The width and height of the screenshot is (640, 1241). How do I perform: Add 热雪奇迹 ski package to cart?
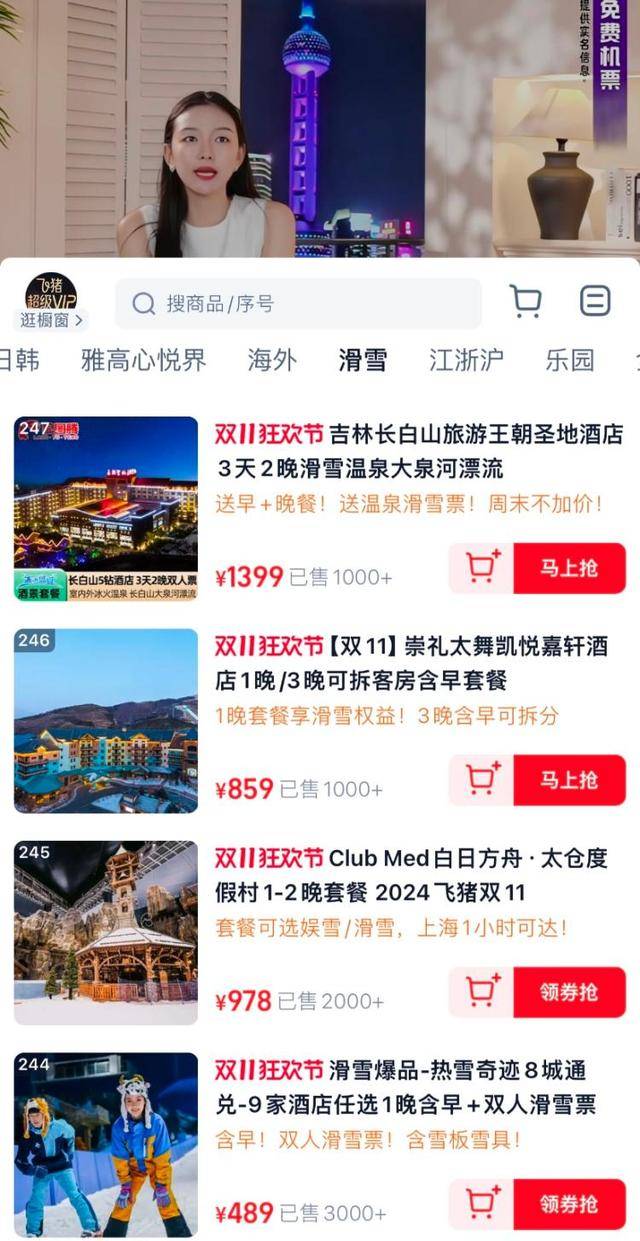[x=482, y=1204]
